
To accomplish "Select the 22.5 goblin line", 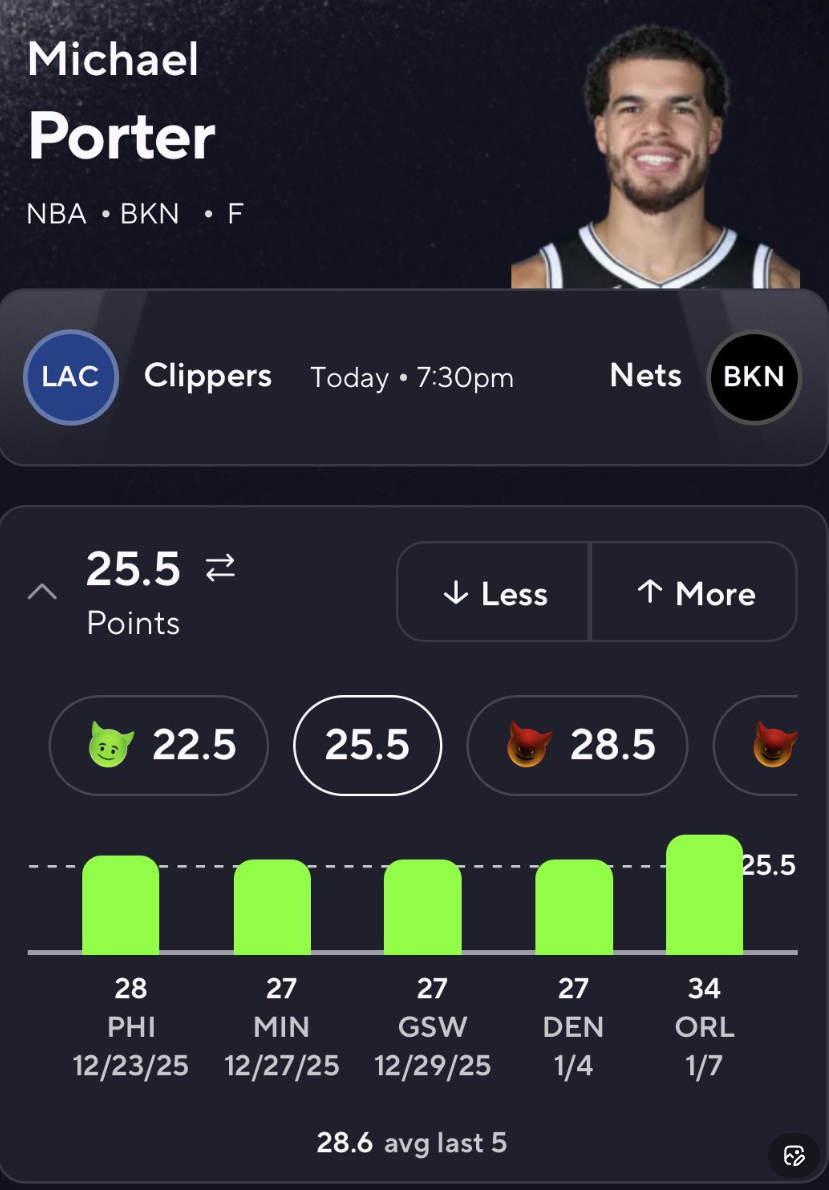I will pos(159,745).
